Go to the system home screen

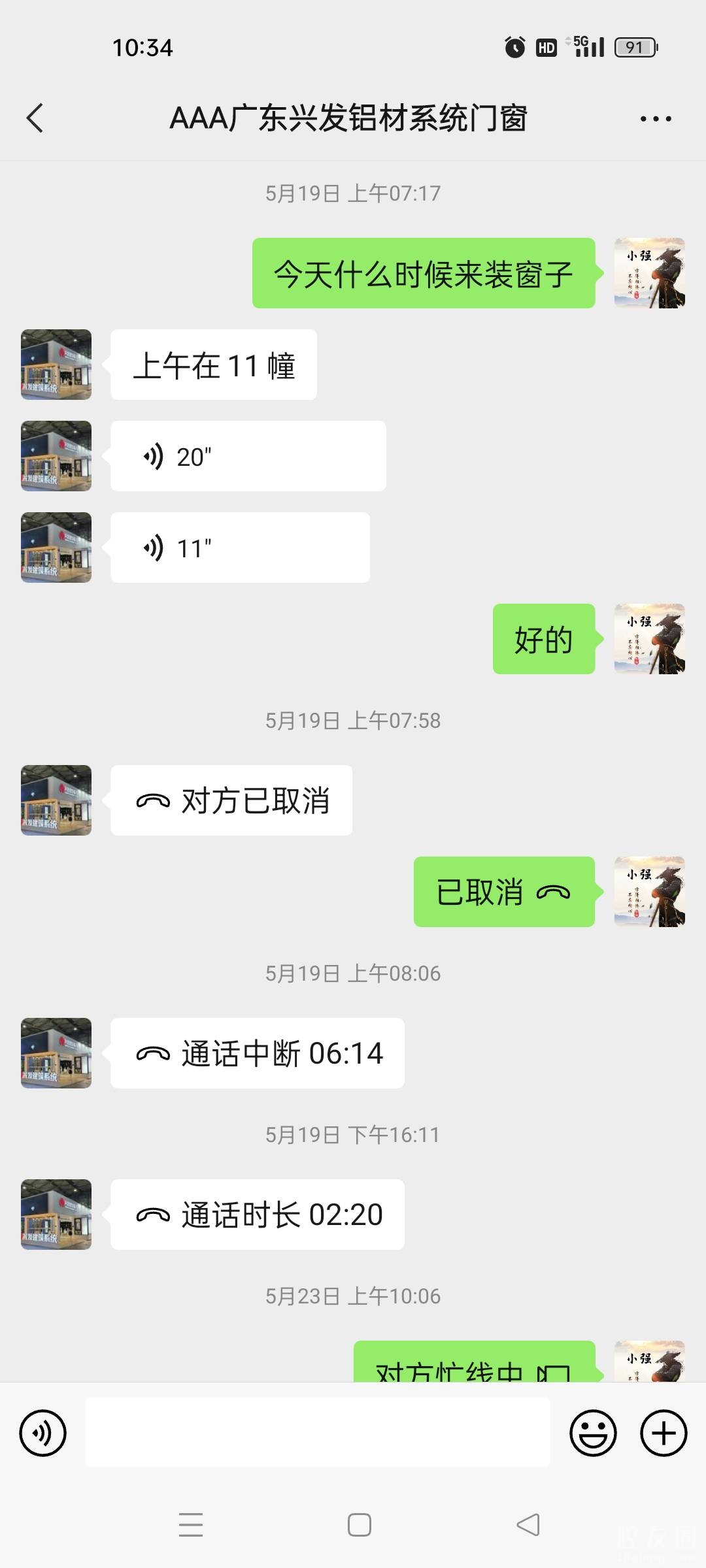pos(360,1525)
